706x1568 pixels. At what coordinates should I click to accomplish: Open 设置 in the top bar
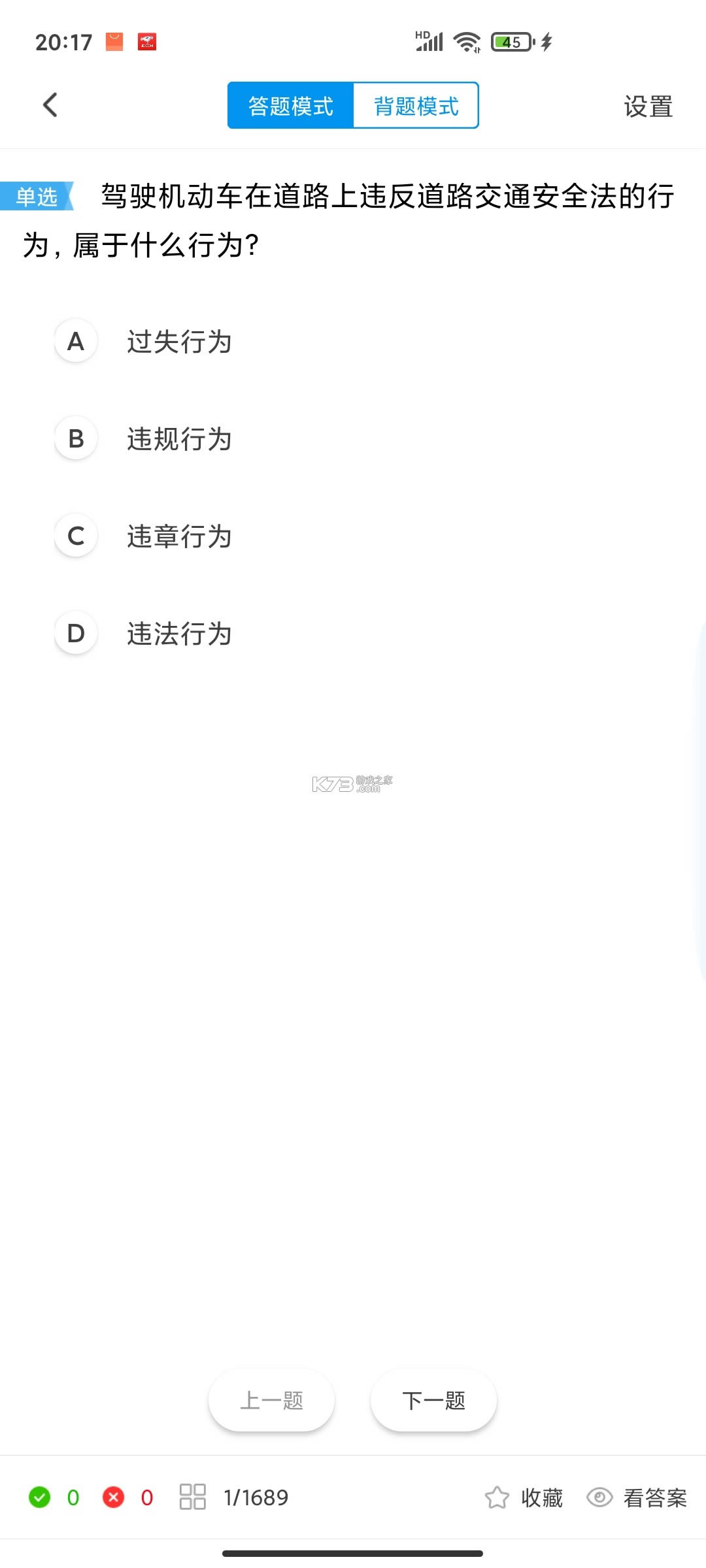(647, 106)
